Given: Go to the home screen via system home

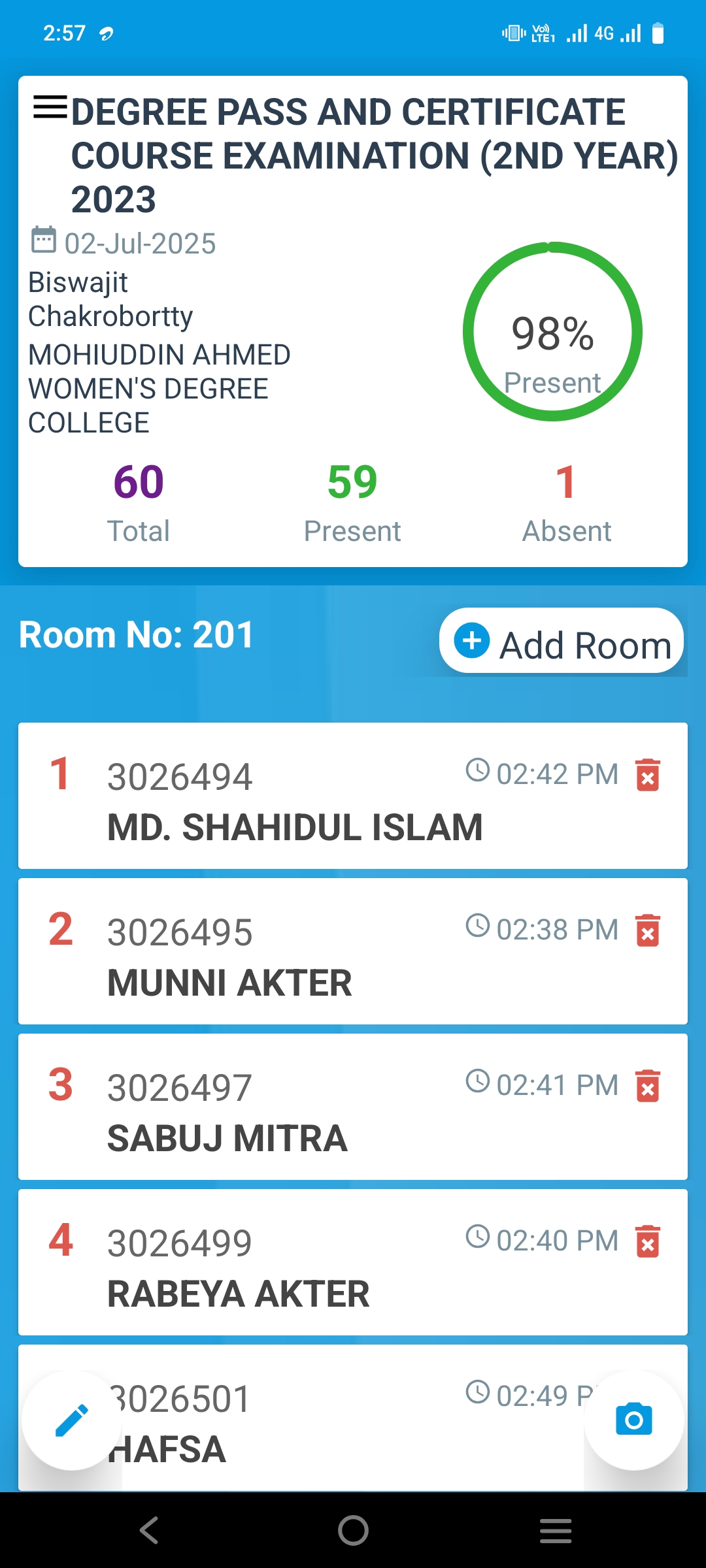Looking at the screenshot, I should pyautogui.click(x=353, y=1530).
